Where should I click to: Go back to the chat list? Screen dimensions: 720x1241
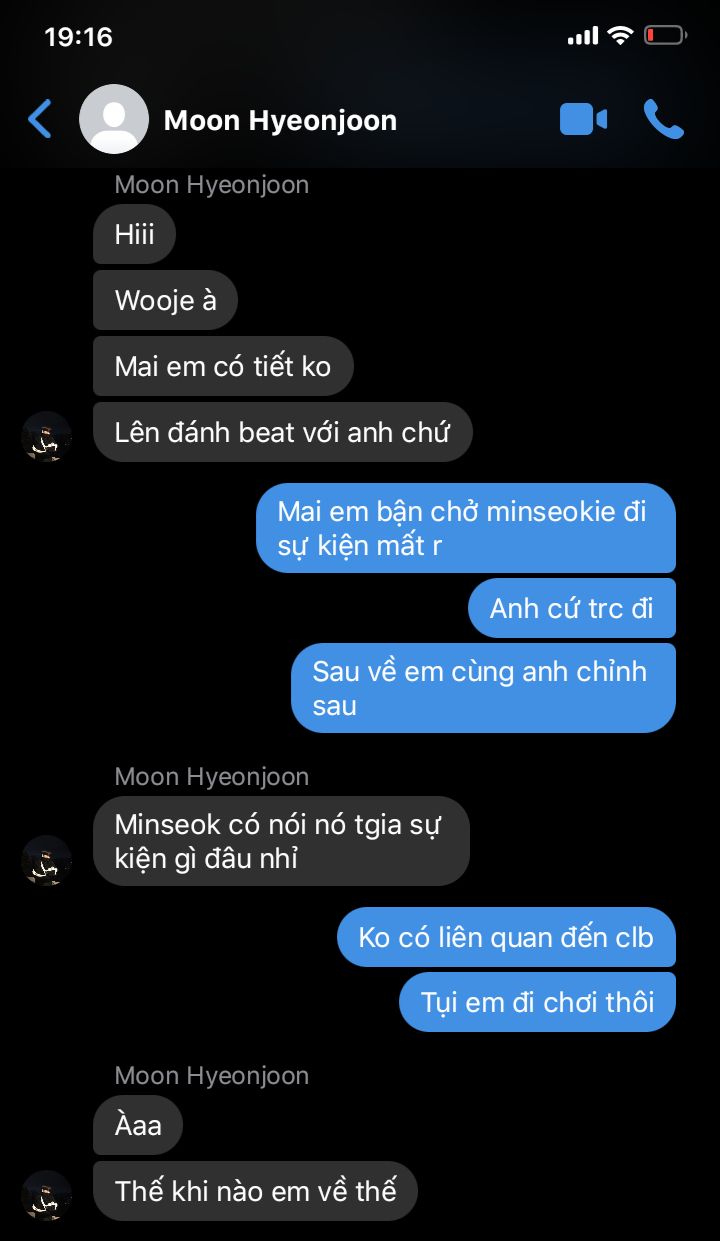coord(40,119)
